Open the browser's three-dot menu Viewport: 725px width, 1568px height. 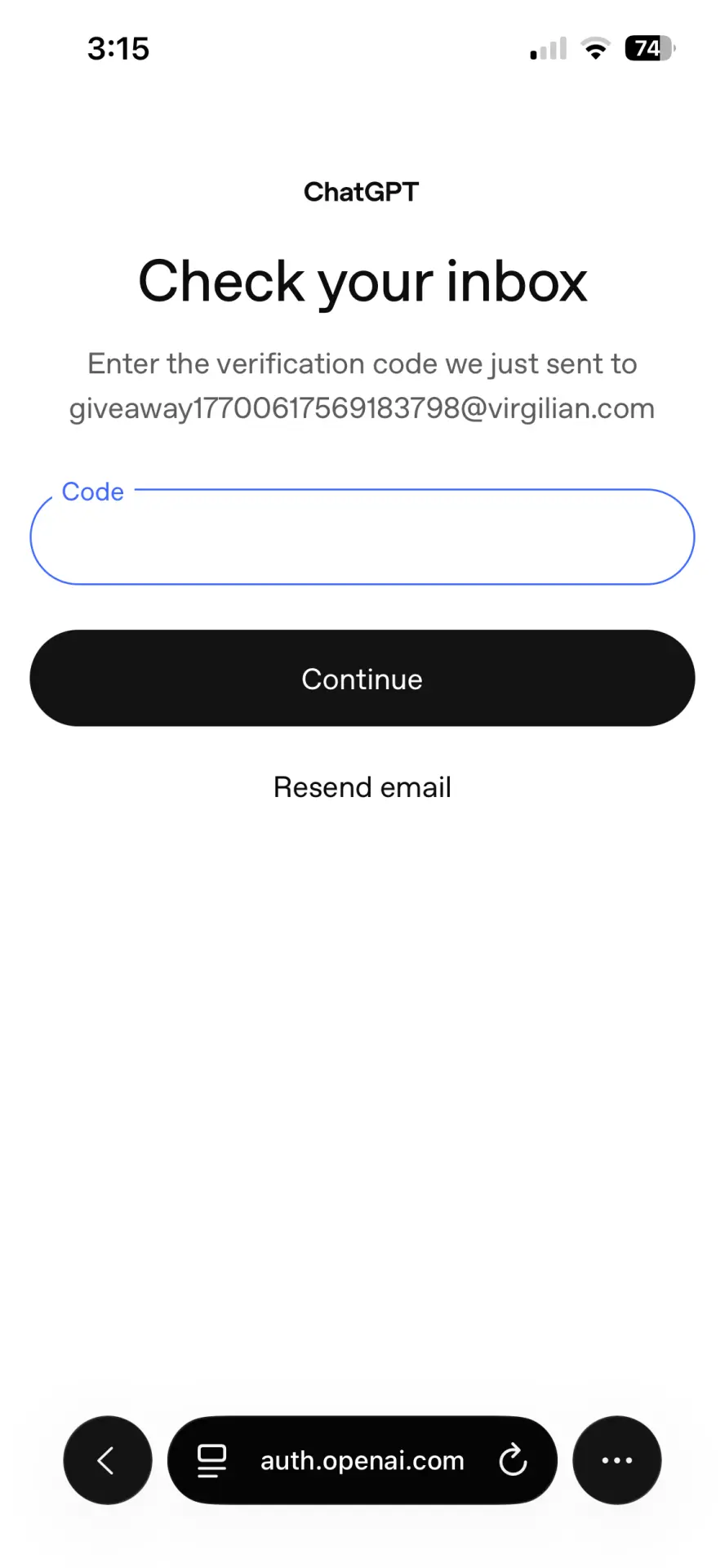(x=617, y=1460)
